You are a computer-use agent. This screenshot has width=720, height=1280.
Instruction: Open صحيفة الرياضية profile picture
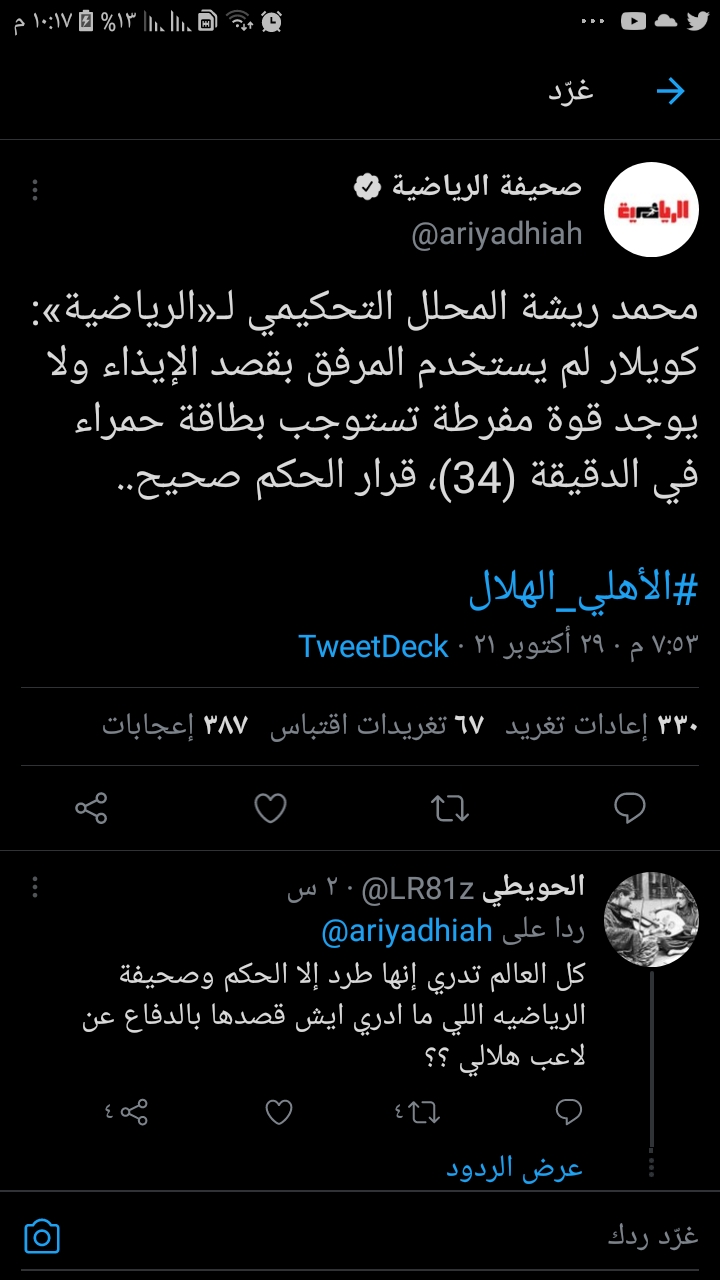click(x=651, y=209)
